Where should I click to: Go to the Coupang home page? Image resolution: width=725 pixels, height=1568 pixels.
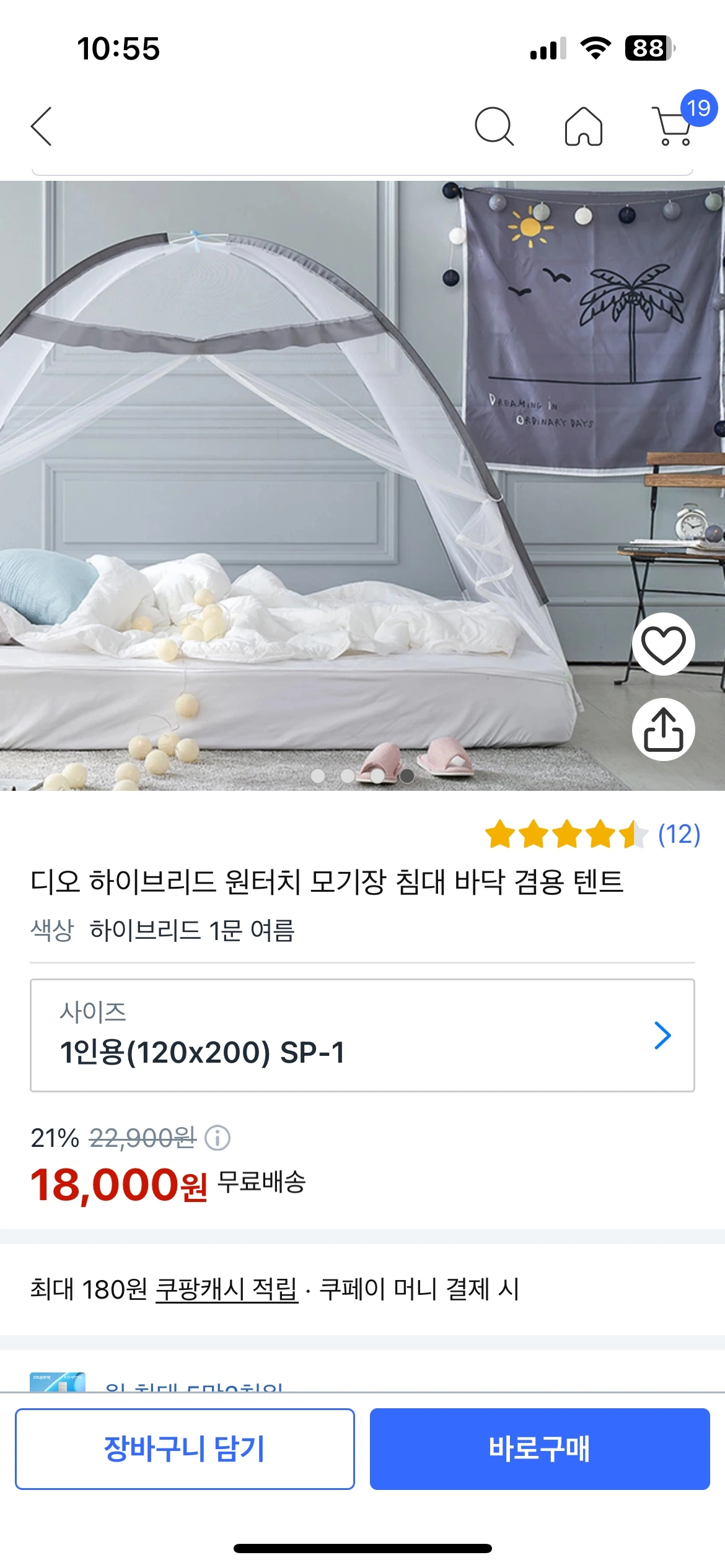tap(583, 126)
